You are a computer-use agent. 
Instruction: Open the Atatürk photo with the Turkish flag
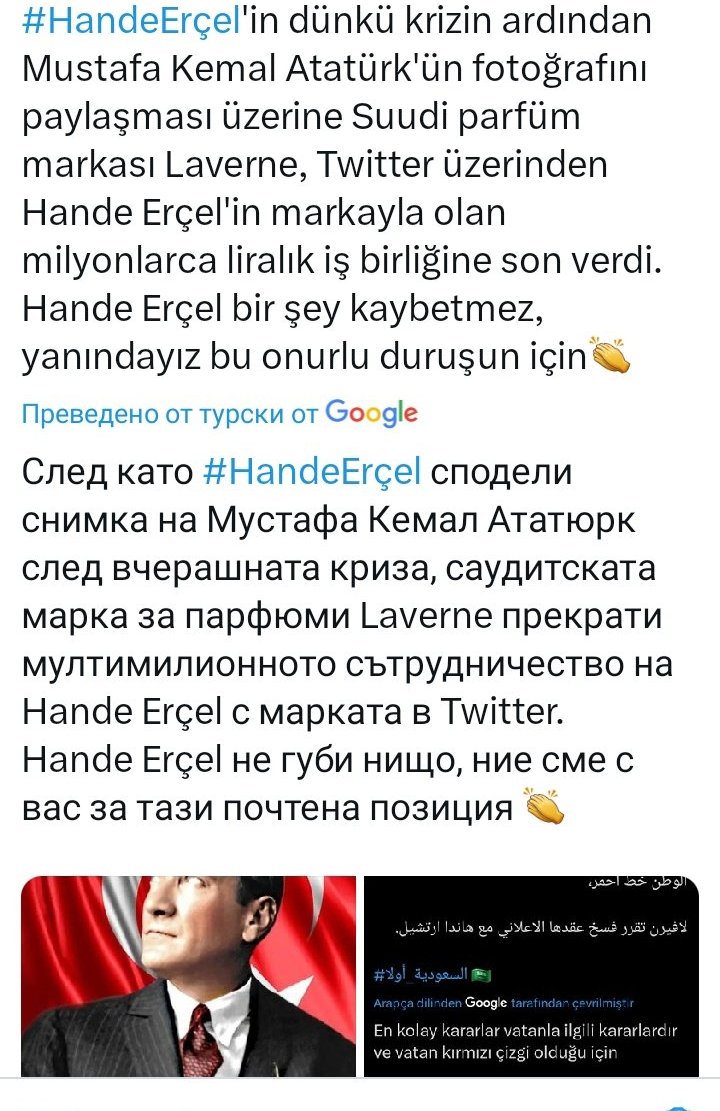coord(189,976)
